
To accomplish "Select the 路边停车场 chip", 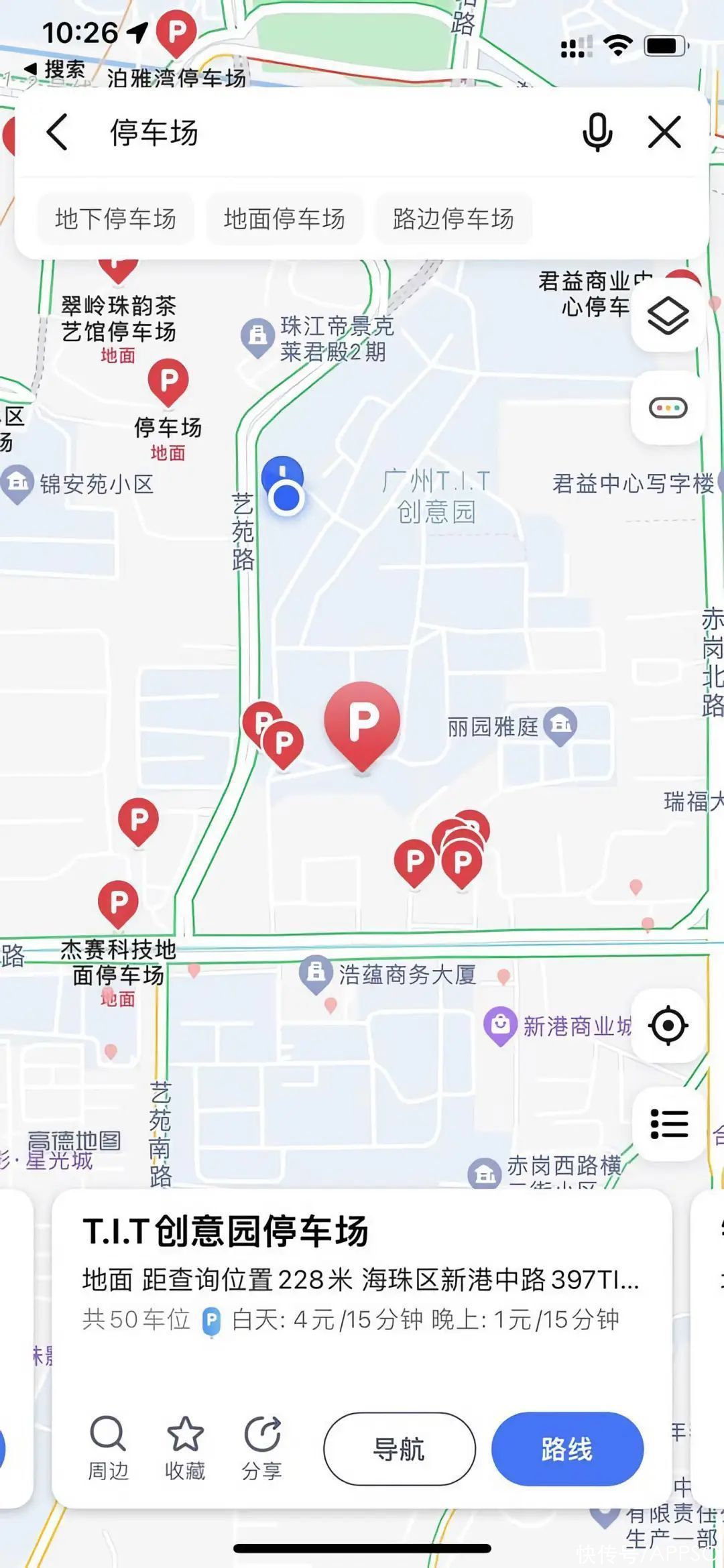I will pyautogui.click(x=453, y=219).
